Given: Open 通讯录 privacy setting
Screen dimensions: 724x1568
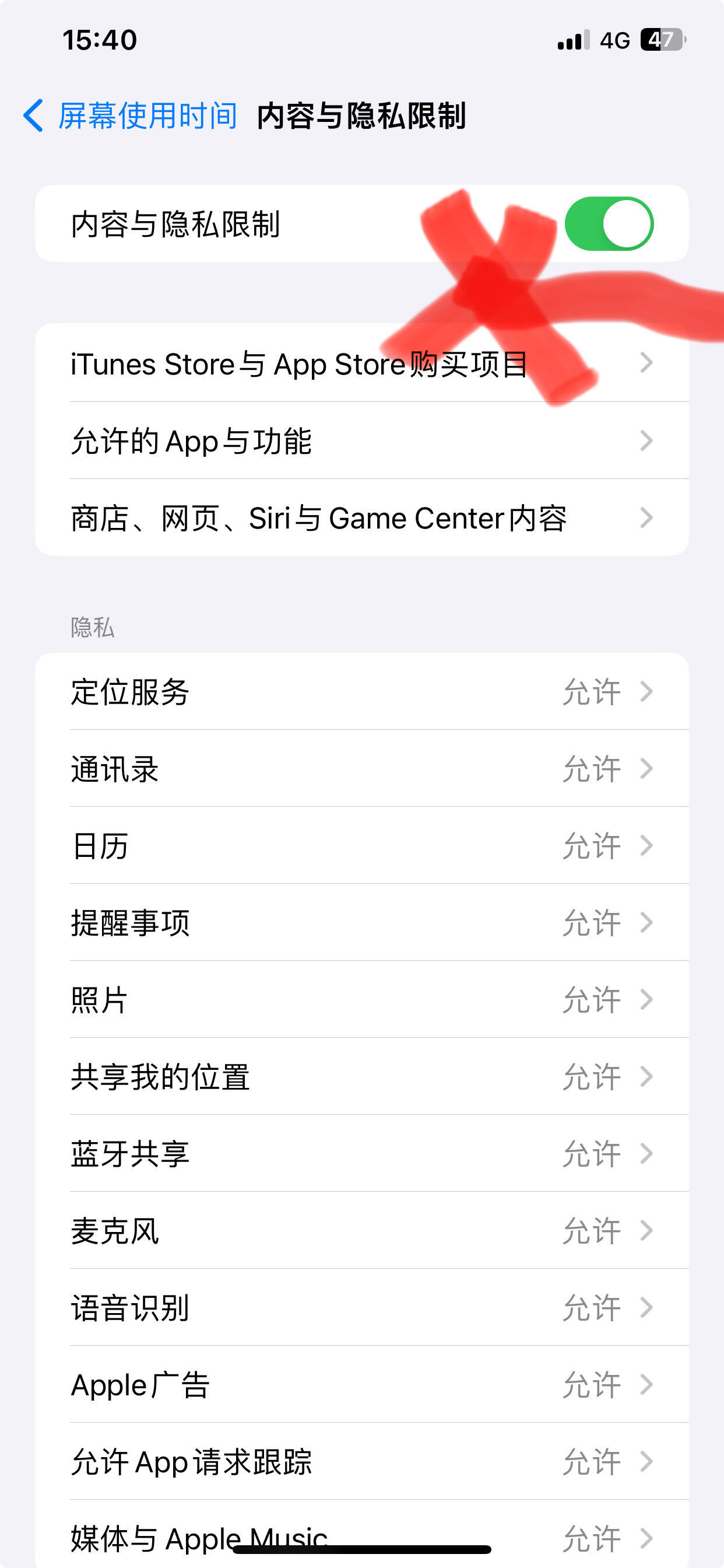Looking at the screenshot, I should pos(362,768).
